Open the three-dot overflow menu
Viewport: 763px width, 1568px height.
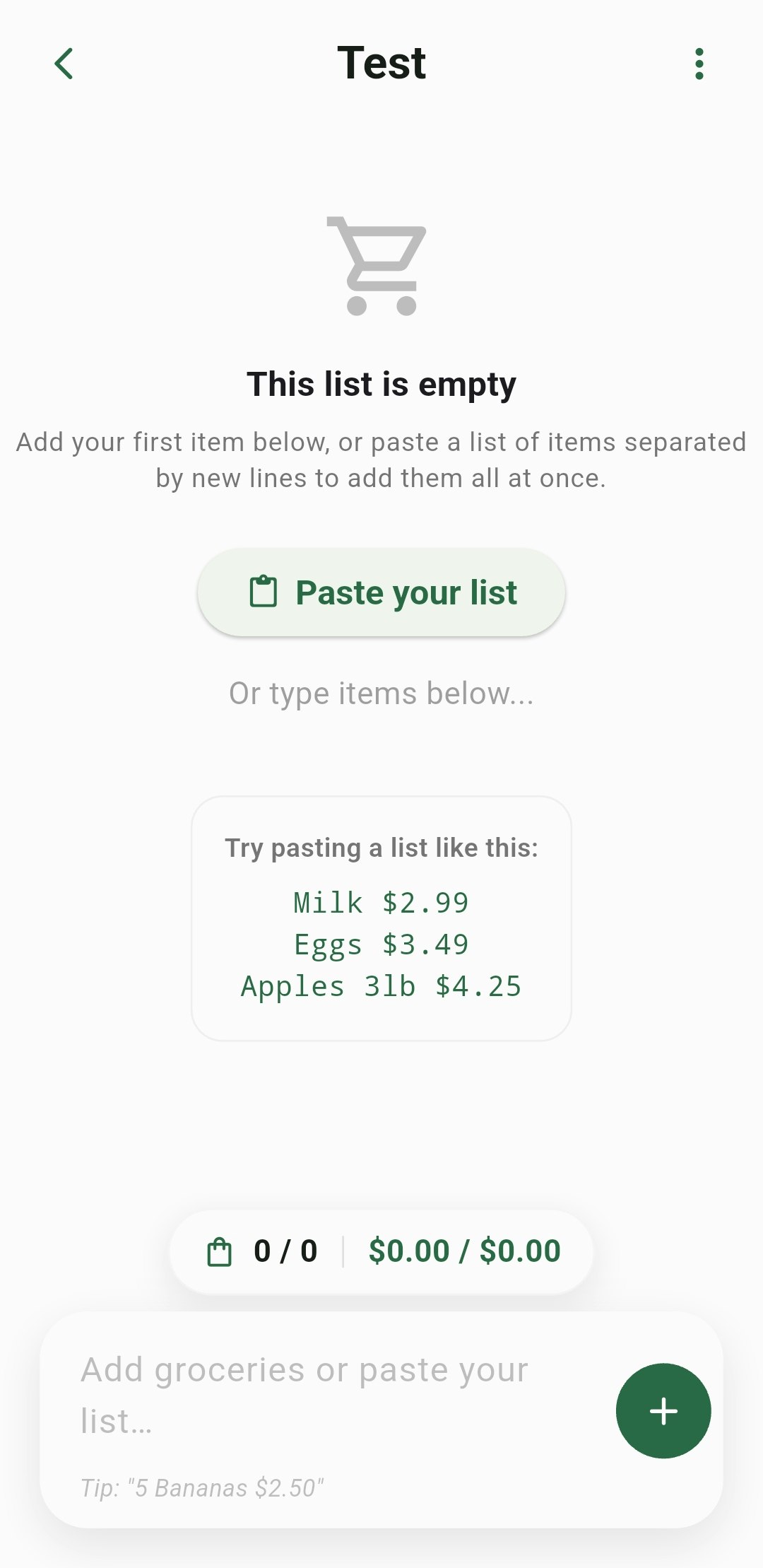pos(699,64)
